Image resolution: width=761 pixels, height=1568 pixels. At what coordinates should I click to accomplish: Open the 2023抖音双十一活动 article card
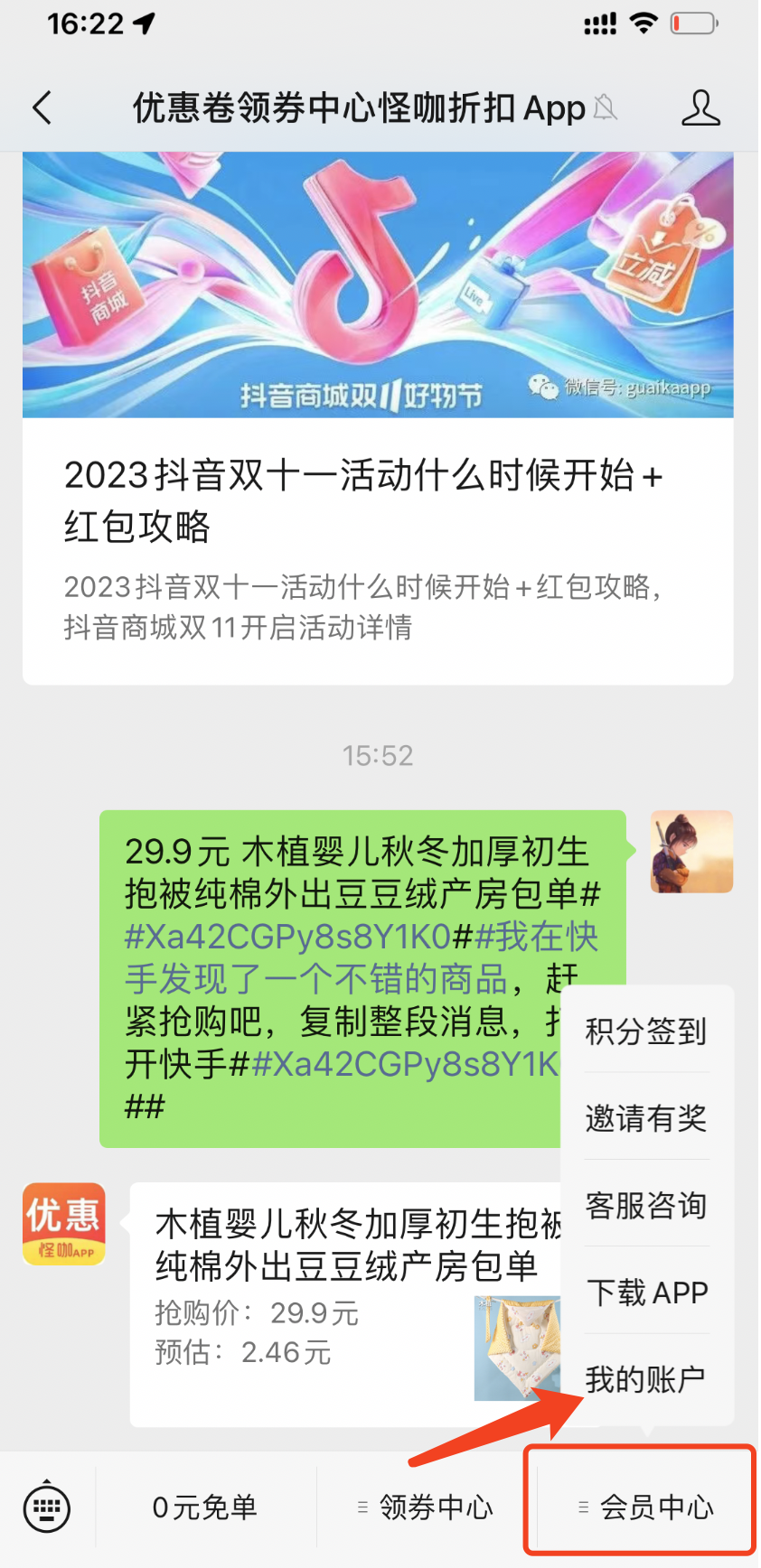tap(378, 418)
